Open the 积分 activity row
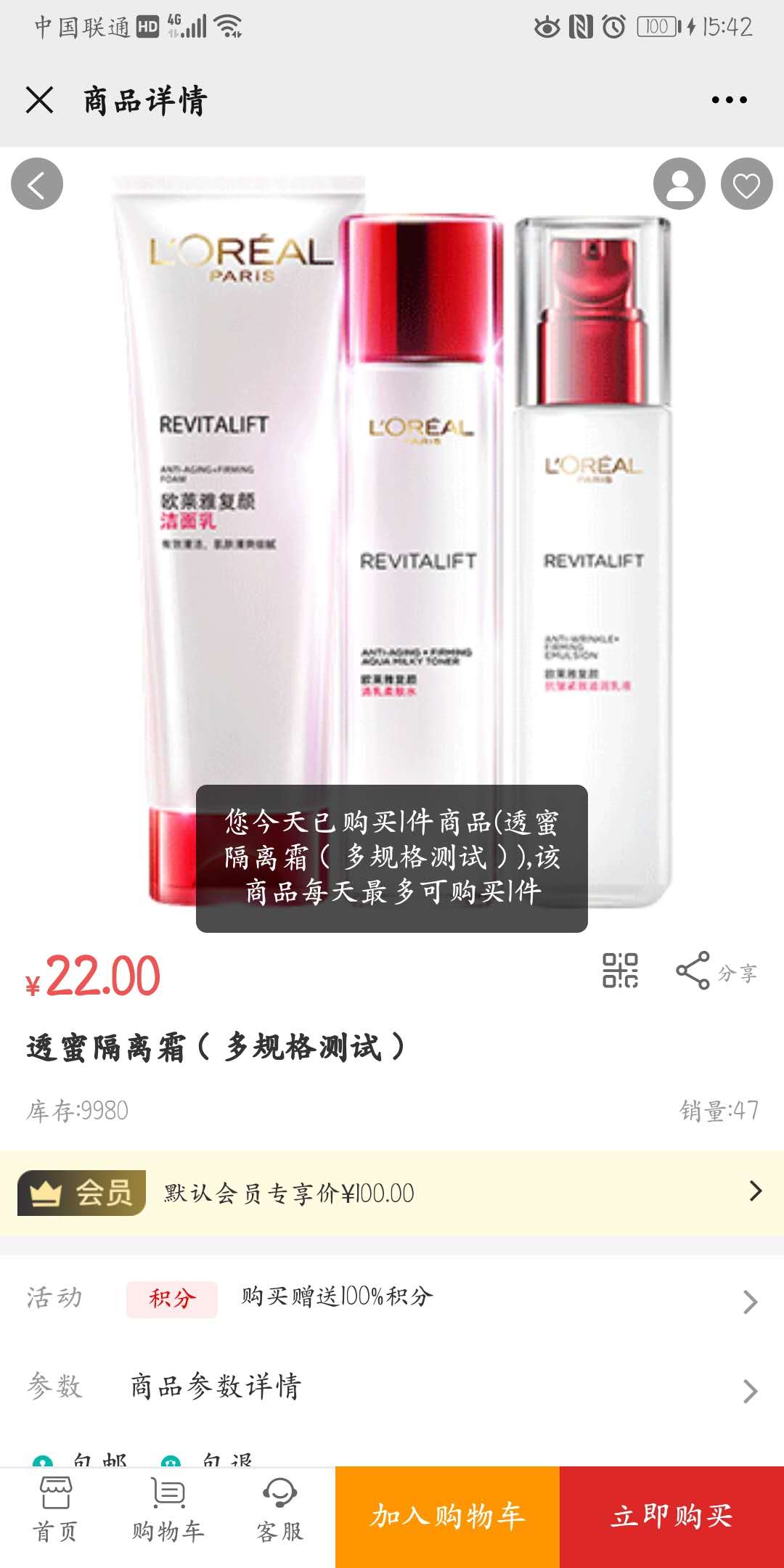 [392, 1299]
